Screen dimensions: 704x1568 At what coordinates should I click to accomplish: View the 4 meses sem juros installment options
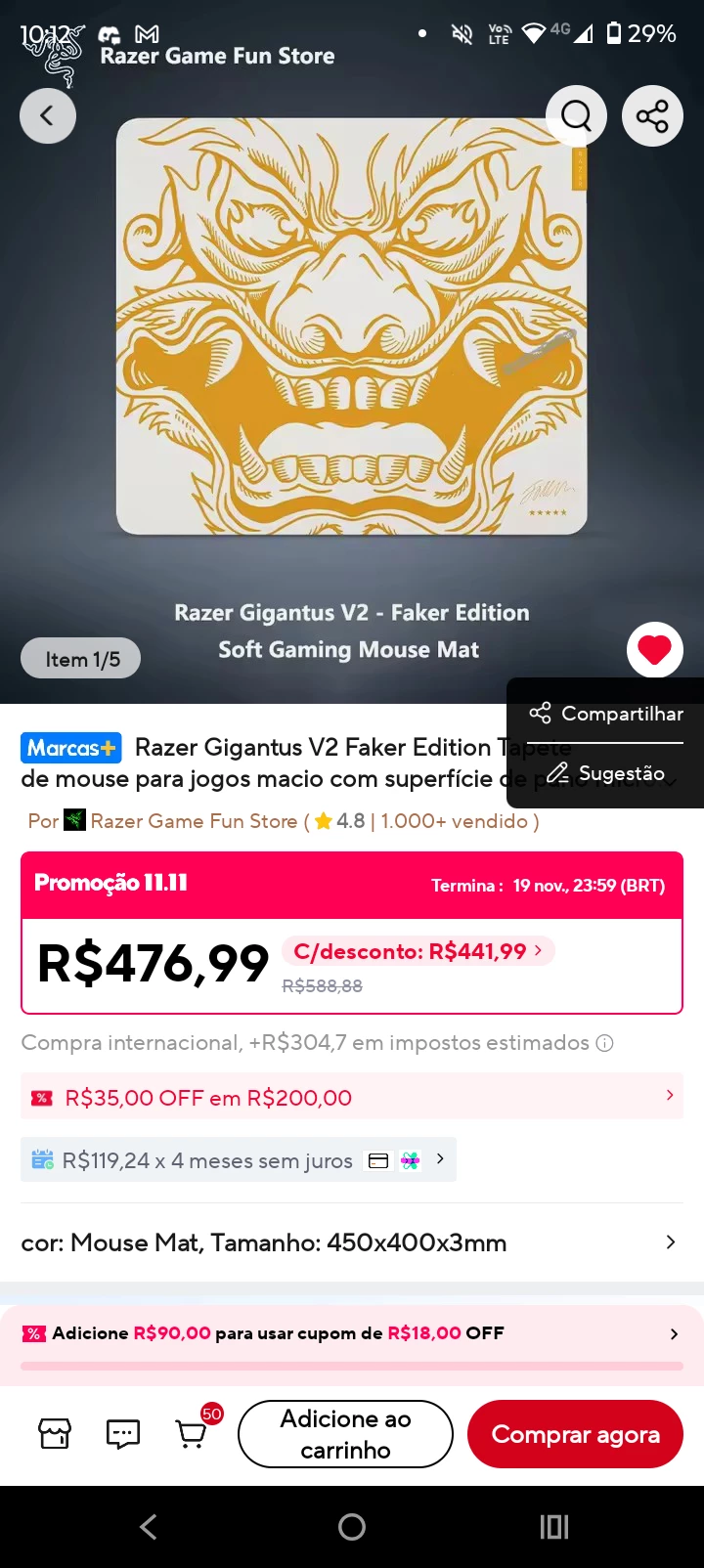239,1160
